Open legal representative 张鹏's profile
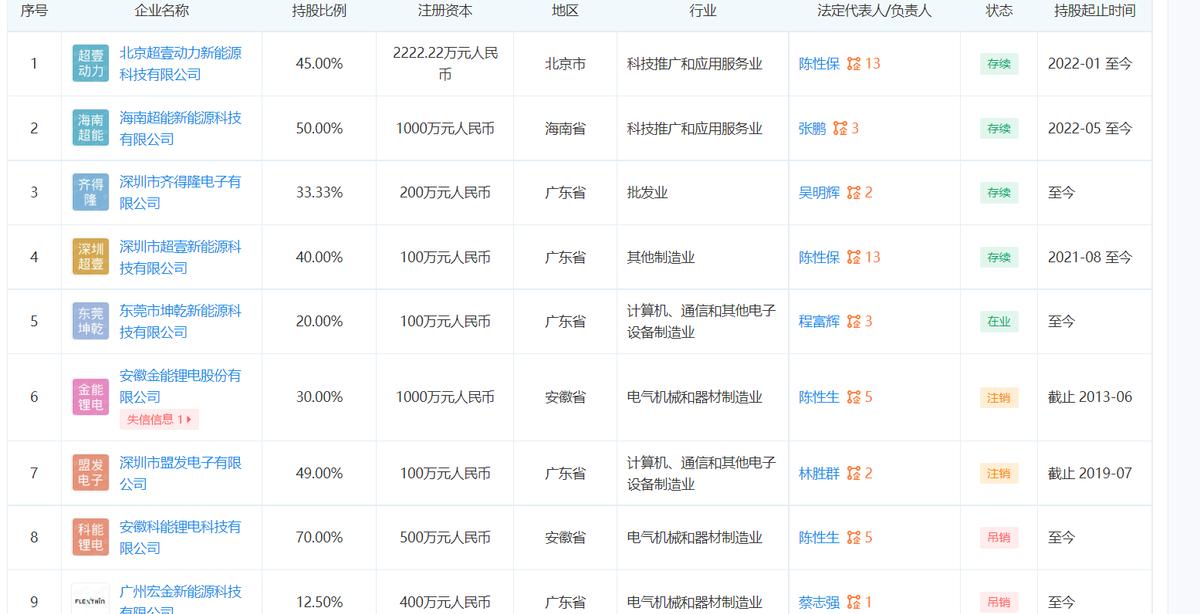Viewport: 1200px width, 614px height. pos(812,128)
